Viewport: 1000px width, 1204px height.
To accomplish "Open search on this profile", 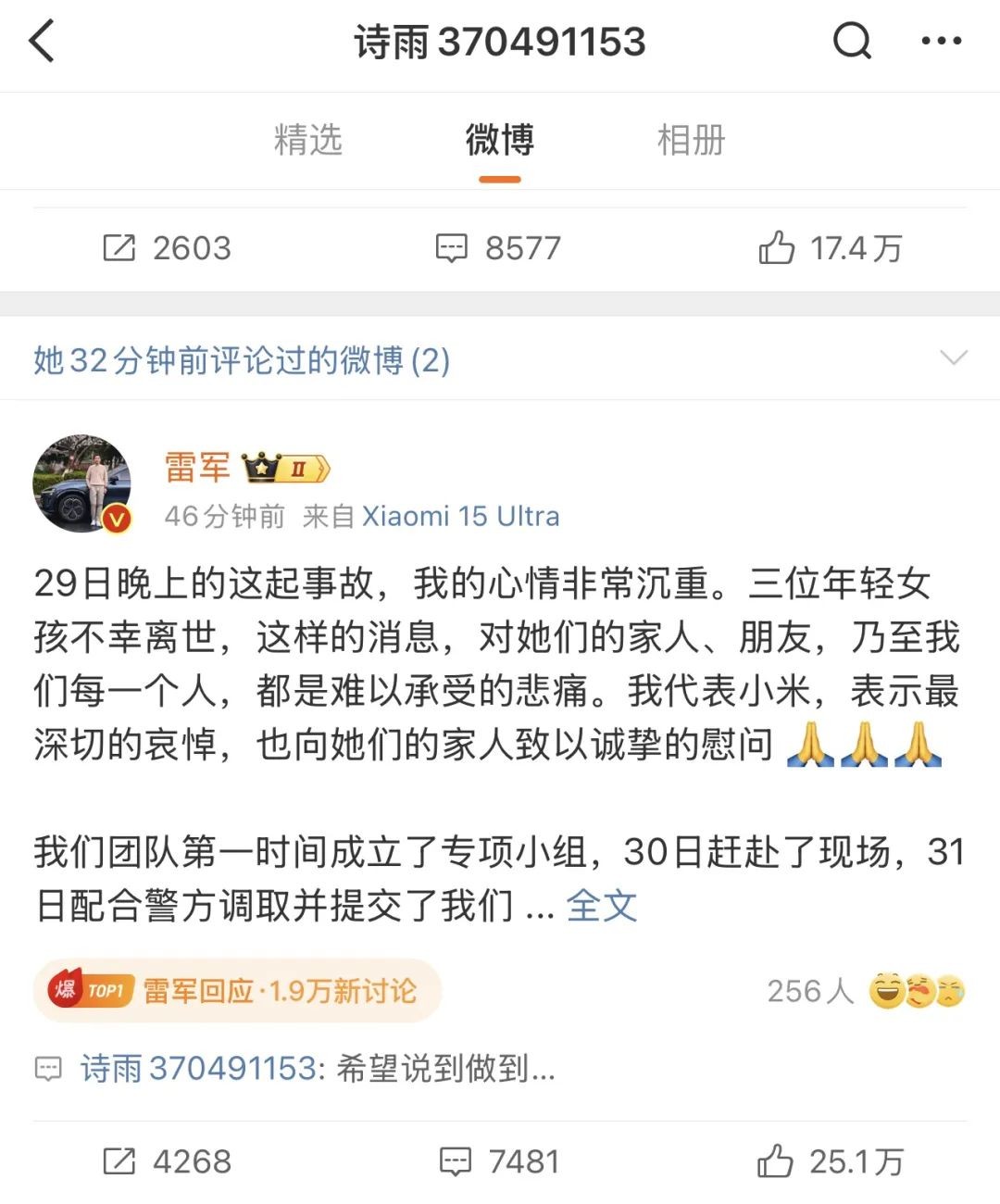I will [x=852, y=42].
